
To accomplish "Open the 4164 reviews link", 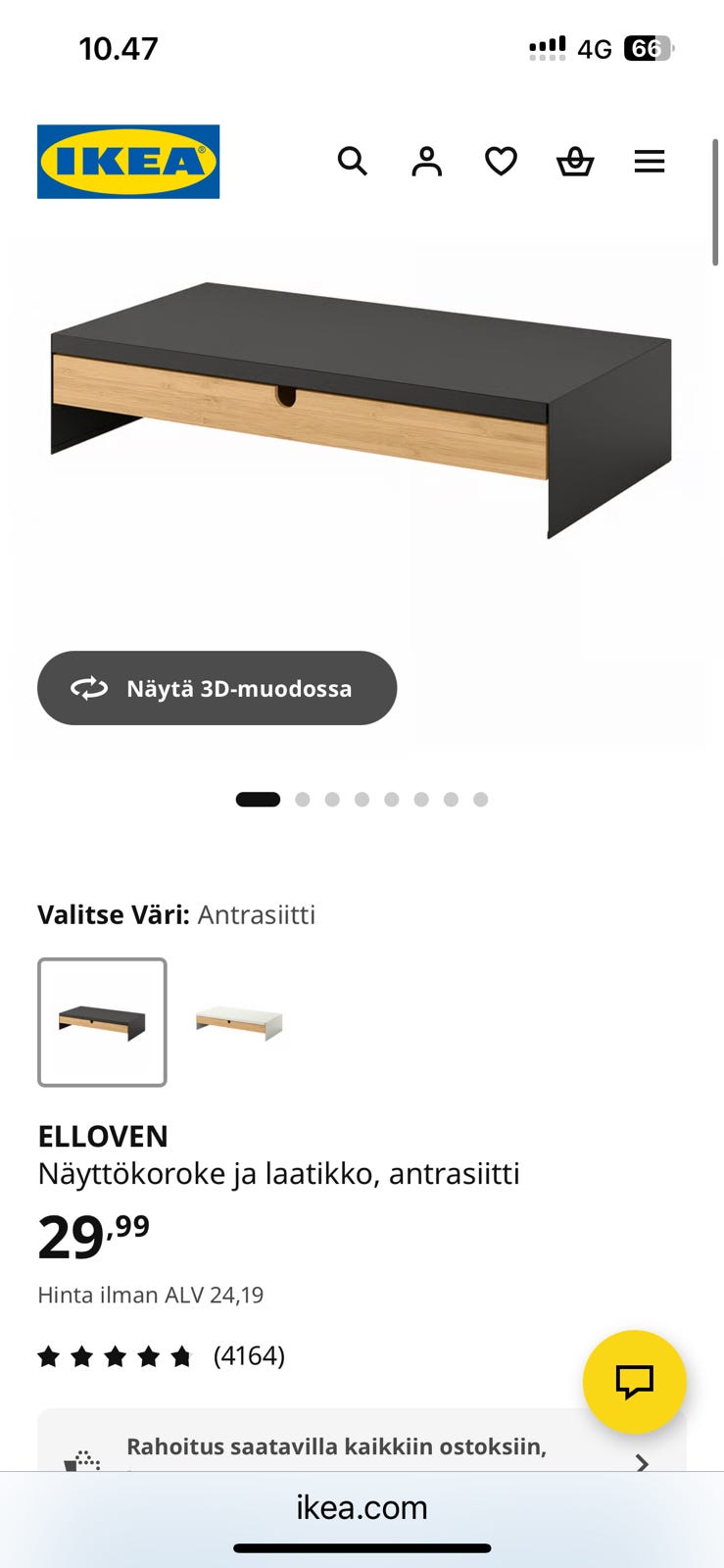I will point(248,1356).
